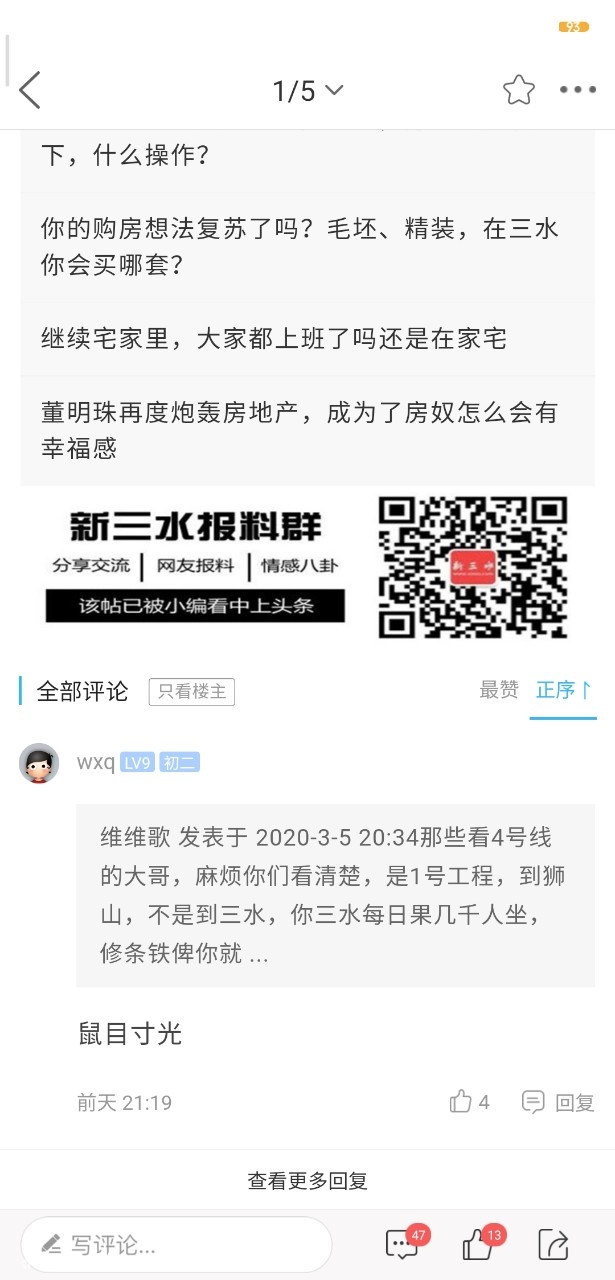The image size is (615, 1280).
Task: Open the 1/5 page selector dropdown
Action: pos(307,91)
